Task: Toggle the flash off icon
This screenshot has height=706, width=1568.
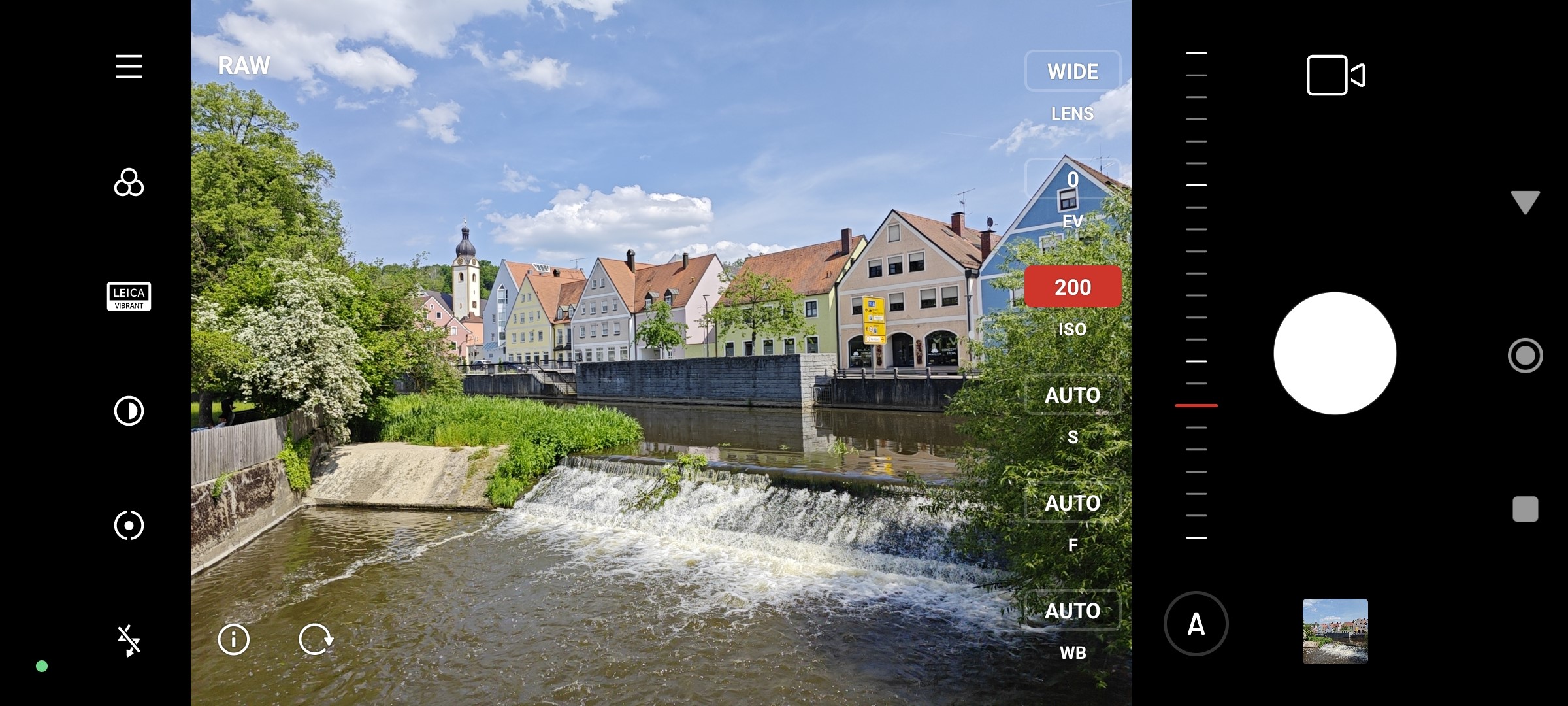Action: (129, 640)
